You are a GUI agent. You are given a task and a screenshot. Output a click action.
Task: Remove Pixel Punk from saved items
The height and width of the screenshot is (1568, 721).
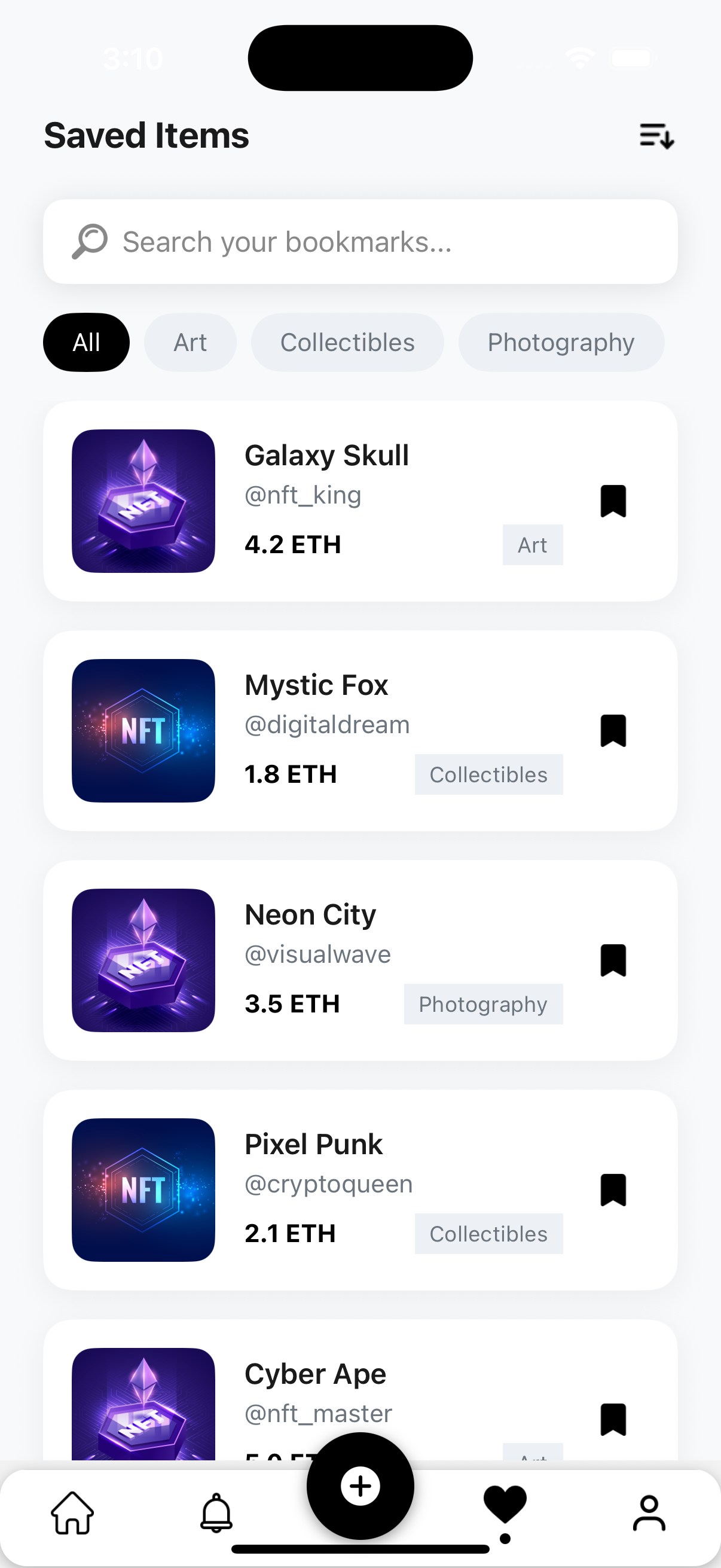[613, 1189]
